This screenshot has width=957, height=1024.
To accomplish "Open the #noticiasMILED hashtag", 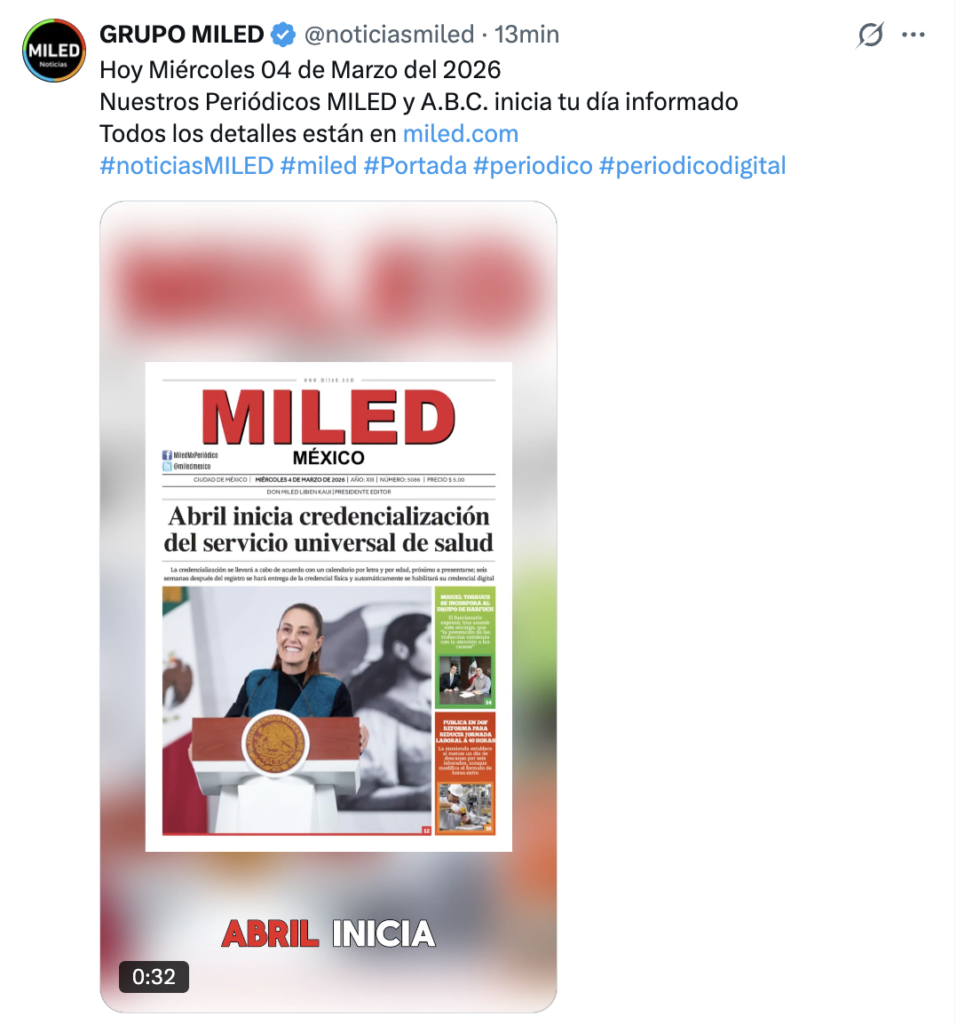I will point(186,166).
